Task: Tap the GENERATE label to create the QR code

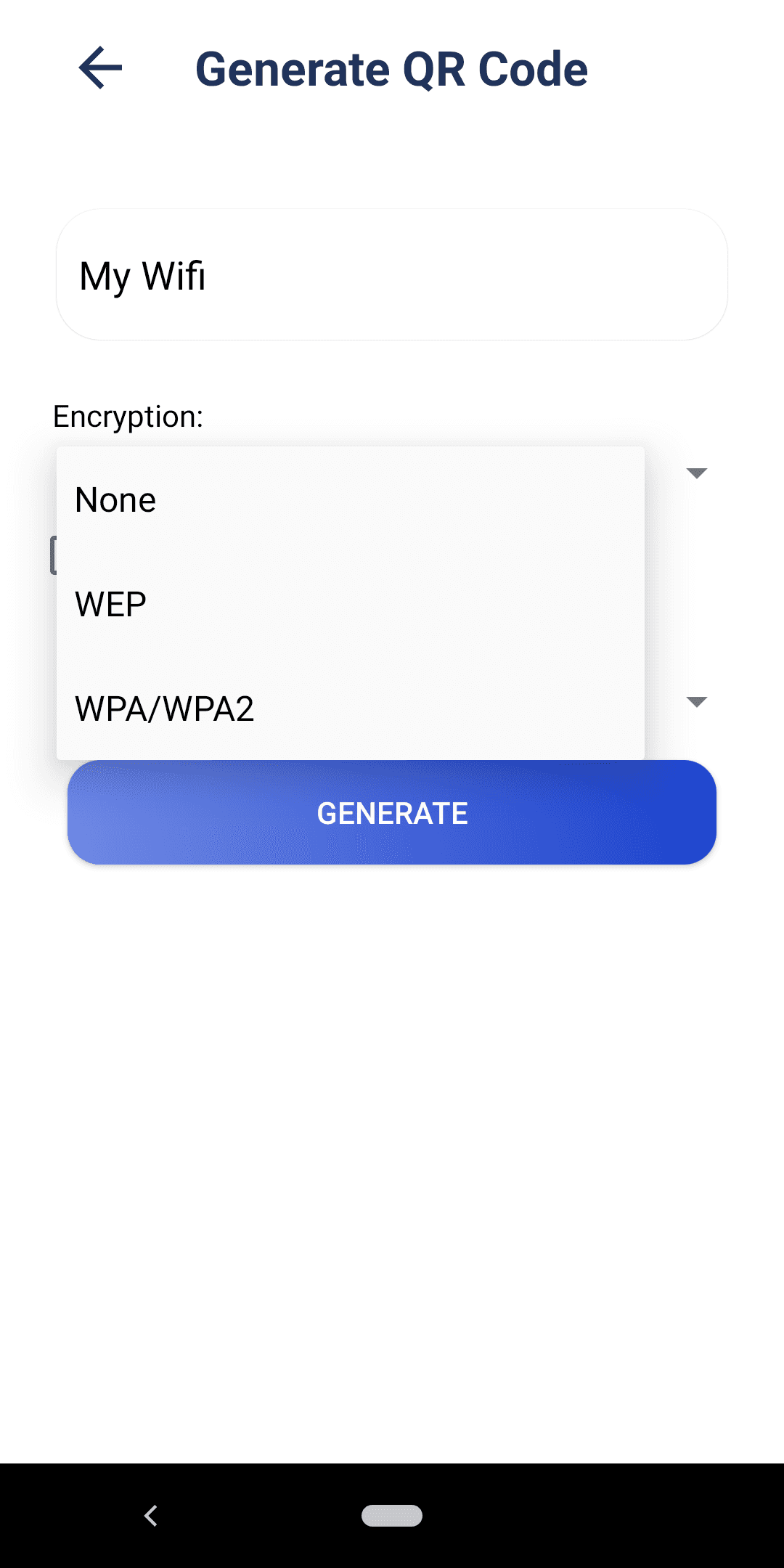Action: (392, 813)
